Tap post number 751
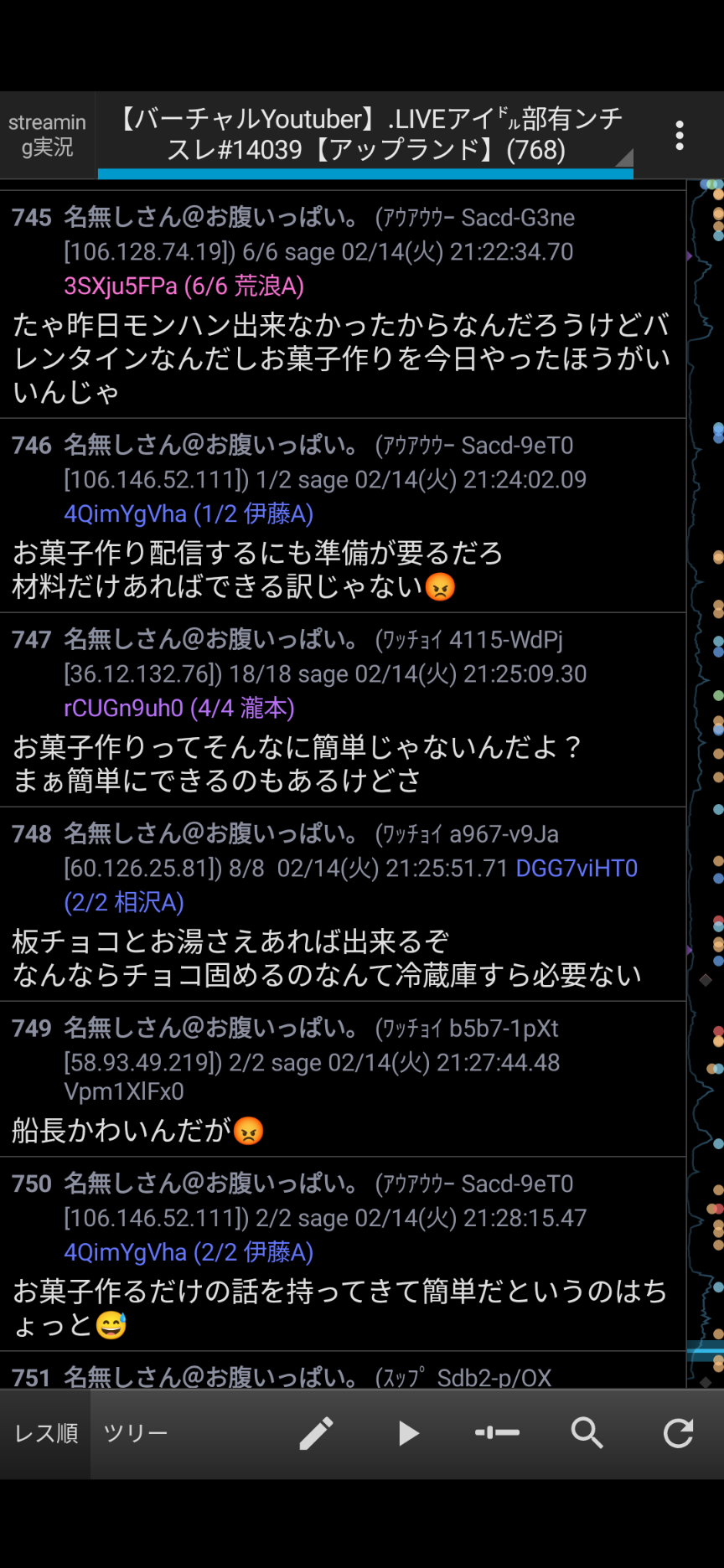This screenshot has width=724, height=1568. tap(32, 1377)
